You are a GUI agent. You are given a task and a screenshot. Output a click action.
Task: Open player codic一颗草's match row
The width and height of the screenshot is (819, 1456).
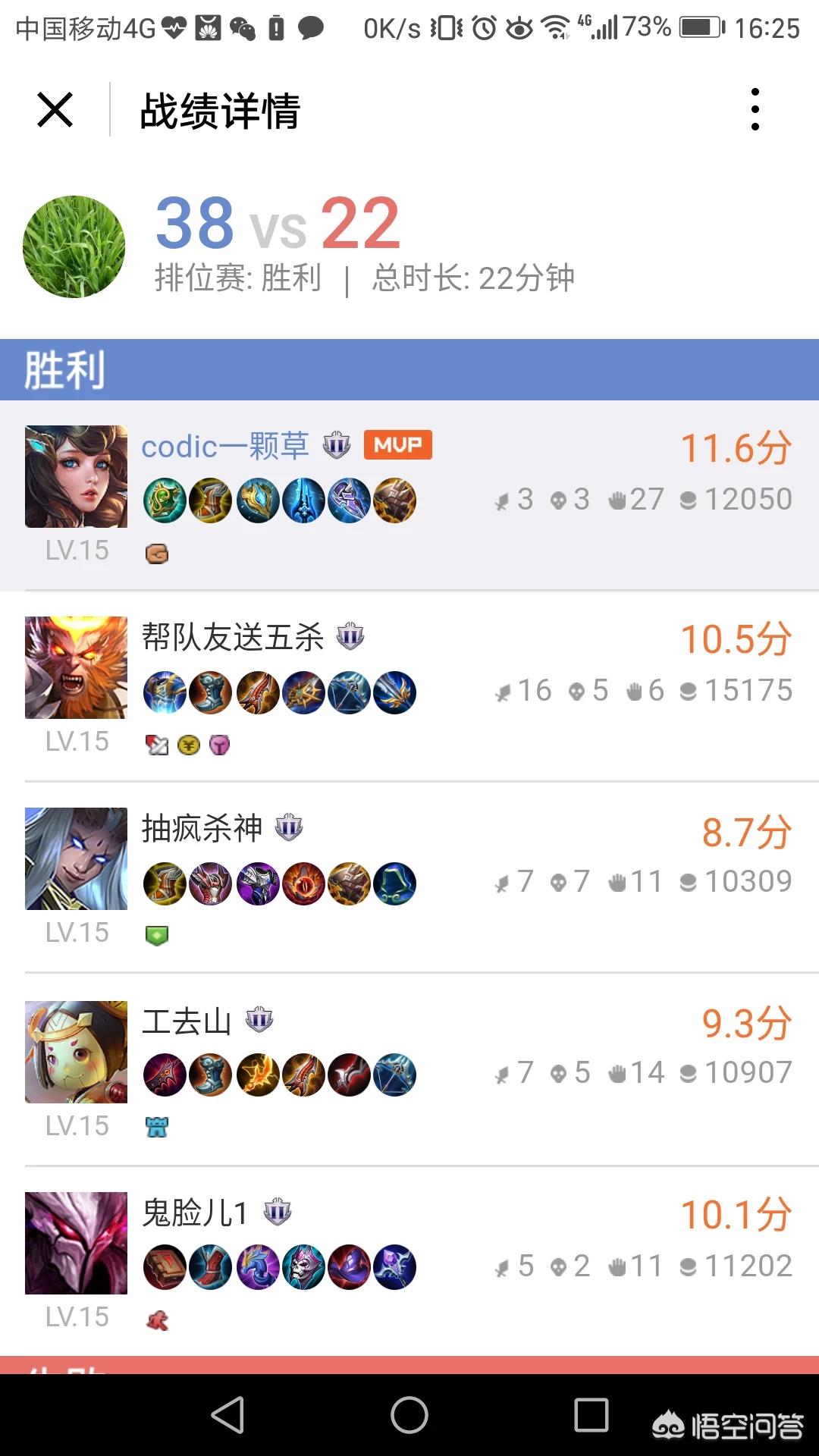tap(409, 496)
